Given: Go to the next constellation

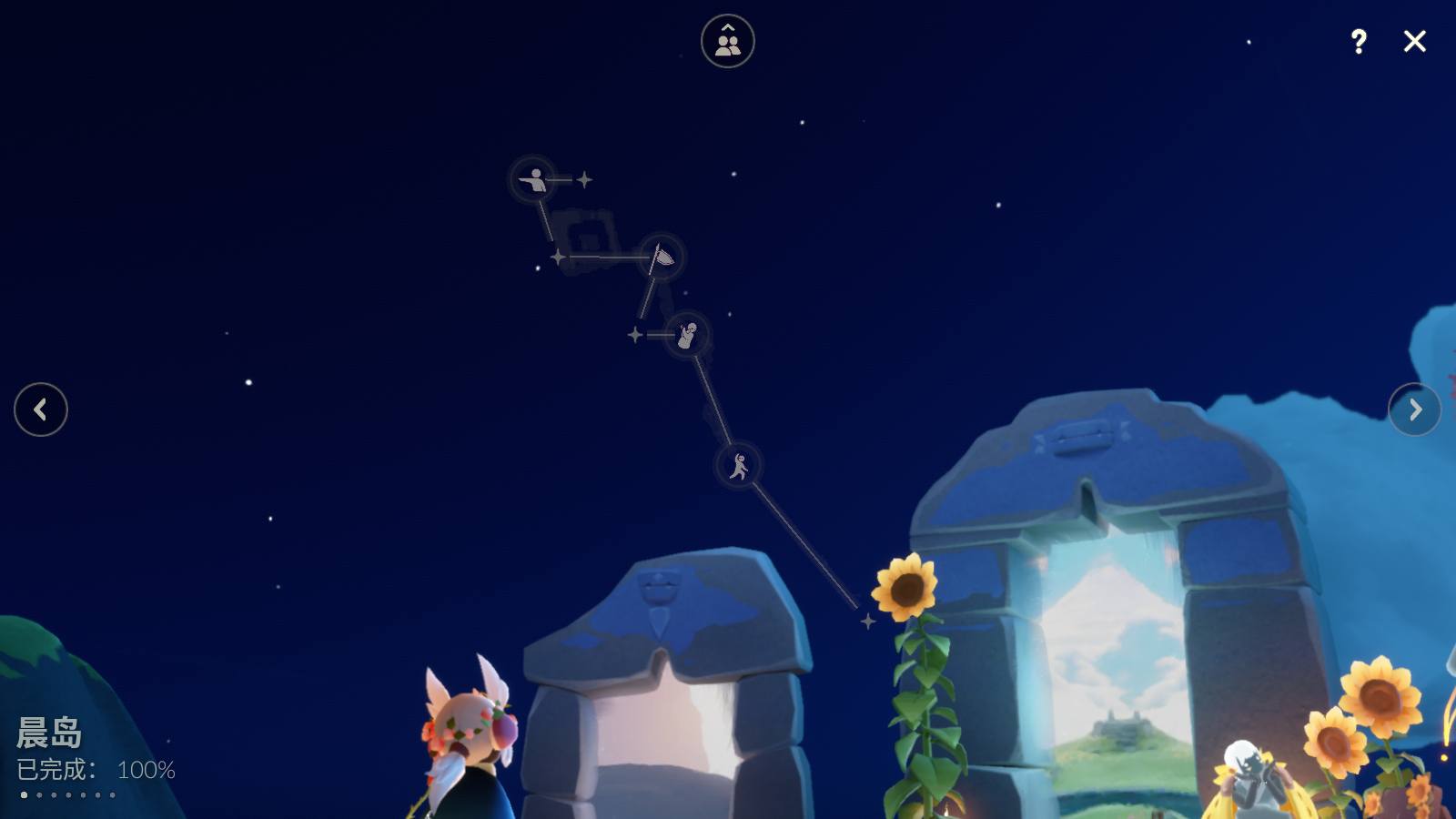Looking at the screenshot, I should 1414,409.
